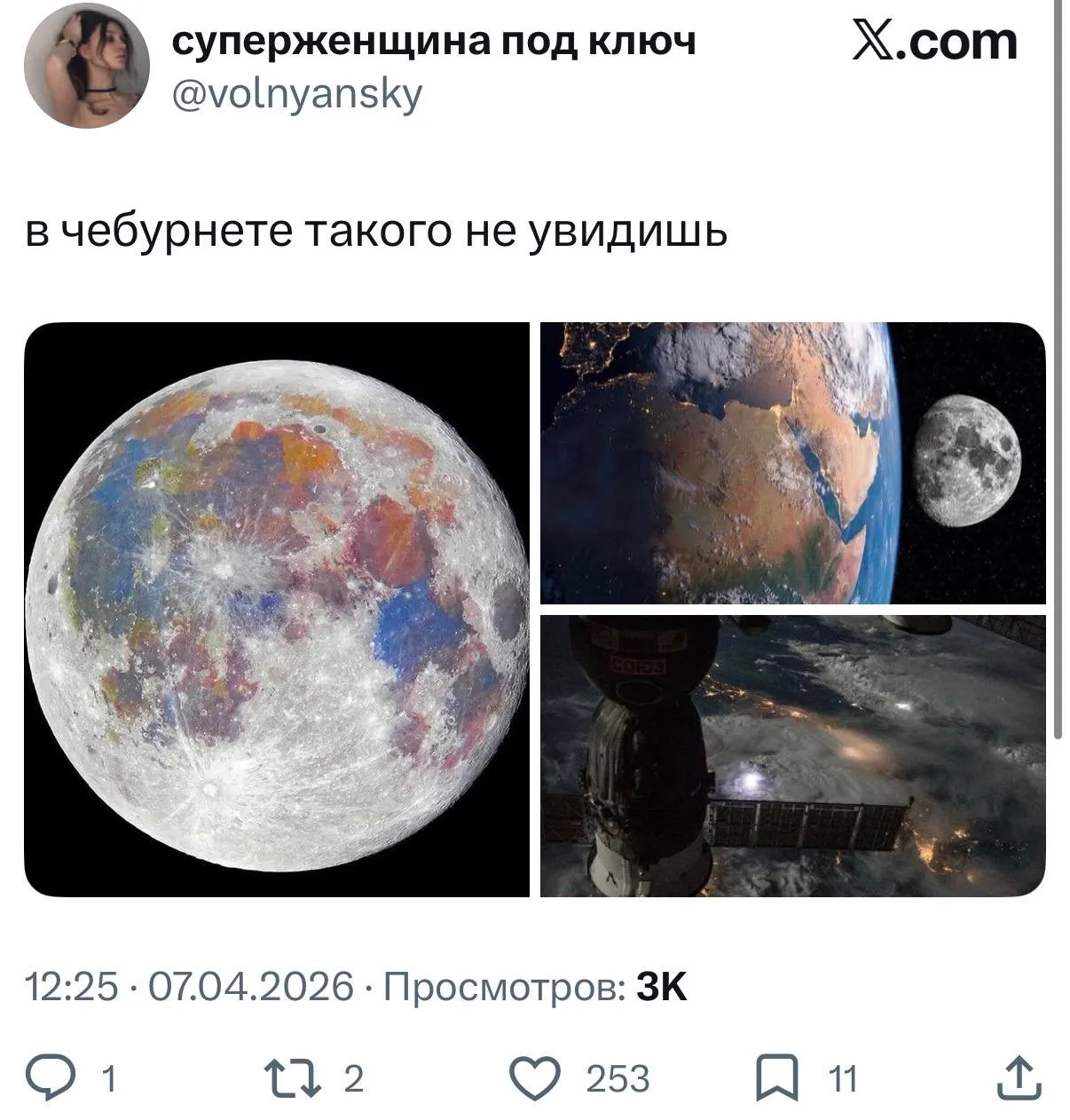
Task: Open the Soyuz spacecraft night photo
Action: (x=792, y=755)
